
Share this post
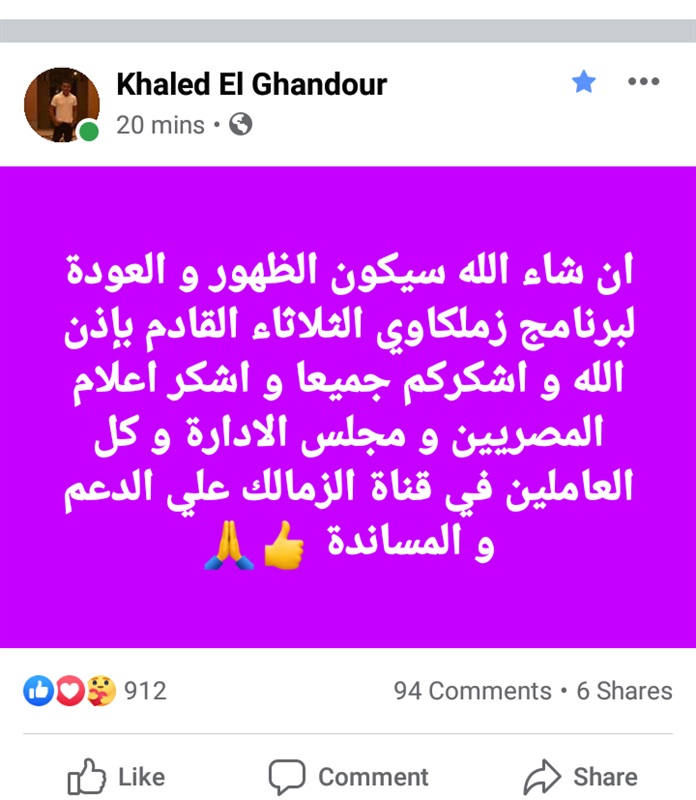coord(580,777)
